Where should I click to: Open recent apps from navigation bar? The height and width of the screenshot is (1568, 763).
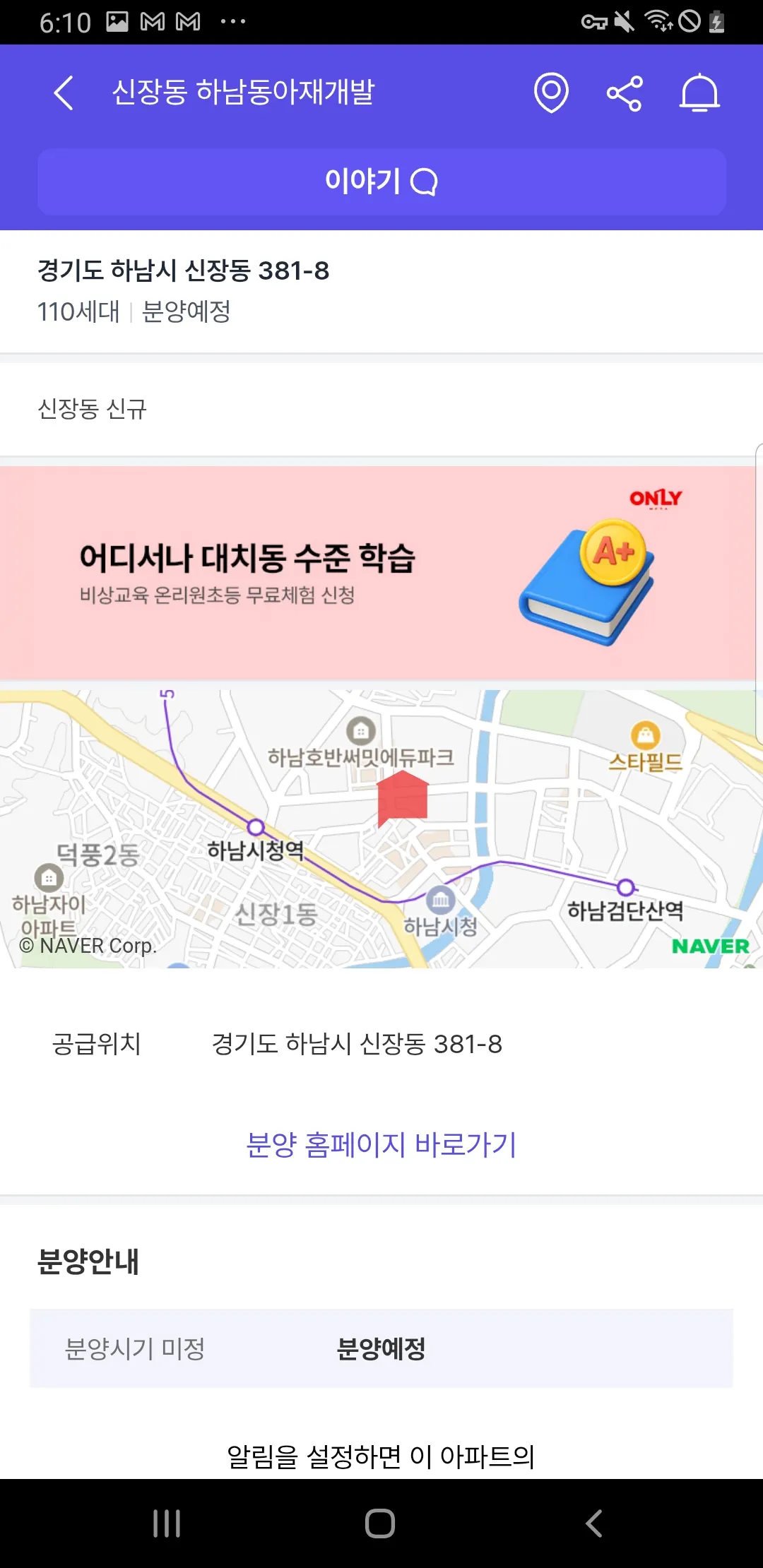[x=167, y=1524]
